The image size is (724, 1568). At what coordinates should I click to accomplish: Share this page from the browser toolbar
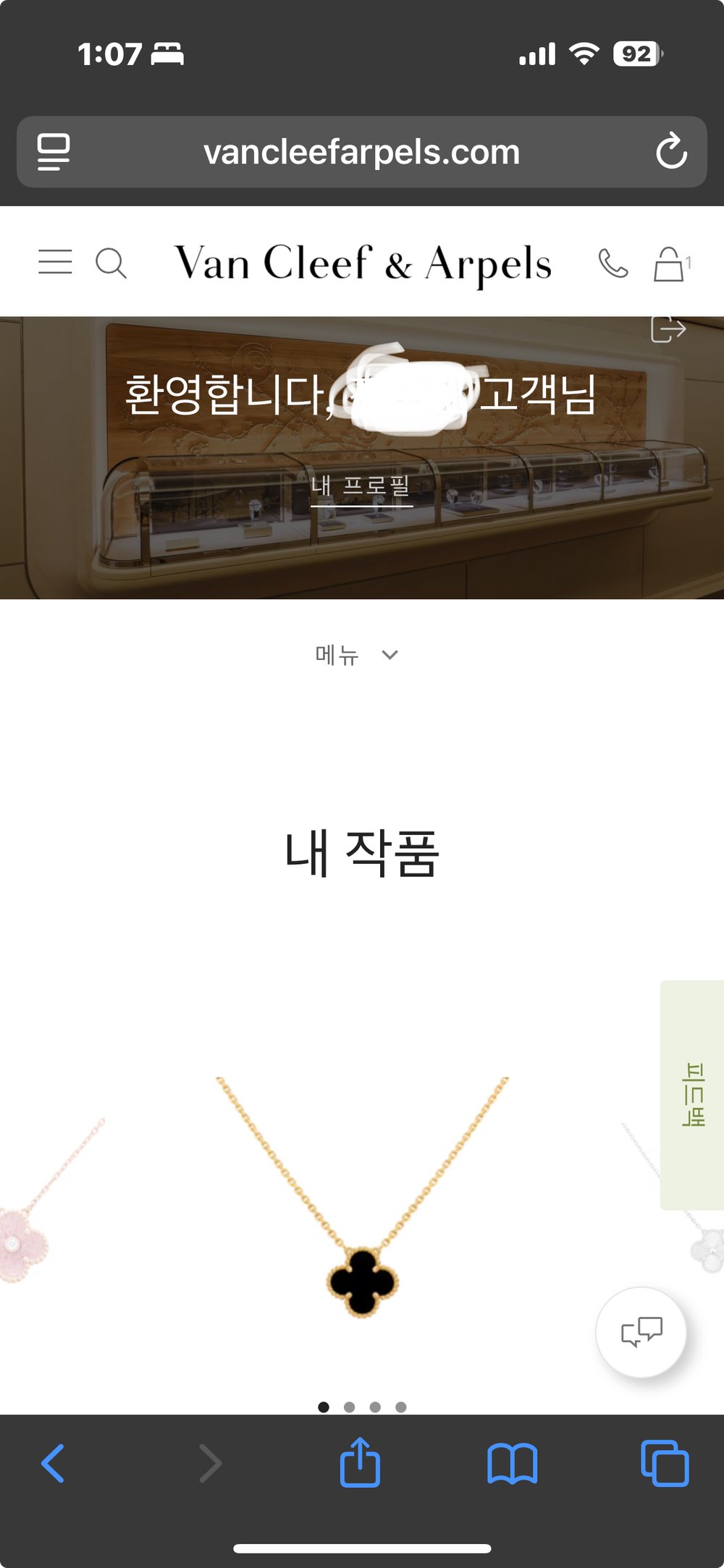[360, 1463]
